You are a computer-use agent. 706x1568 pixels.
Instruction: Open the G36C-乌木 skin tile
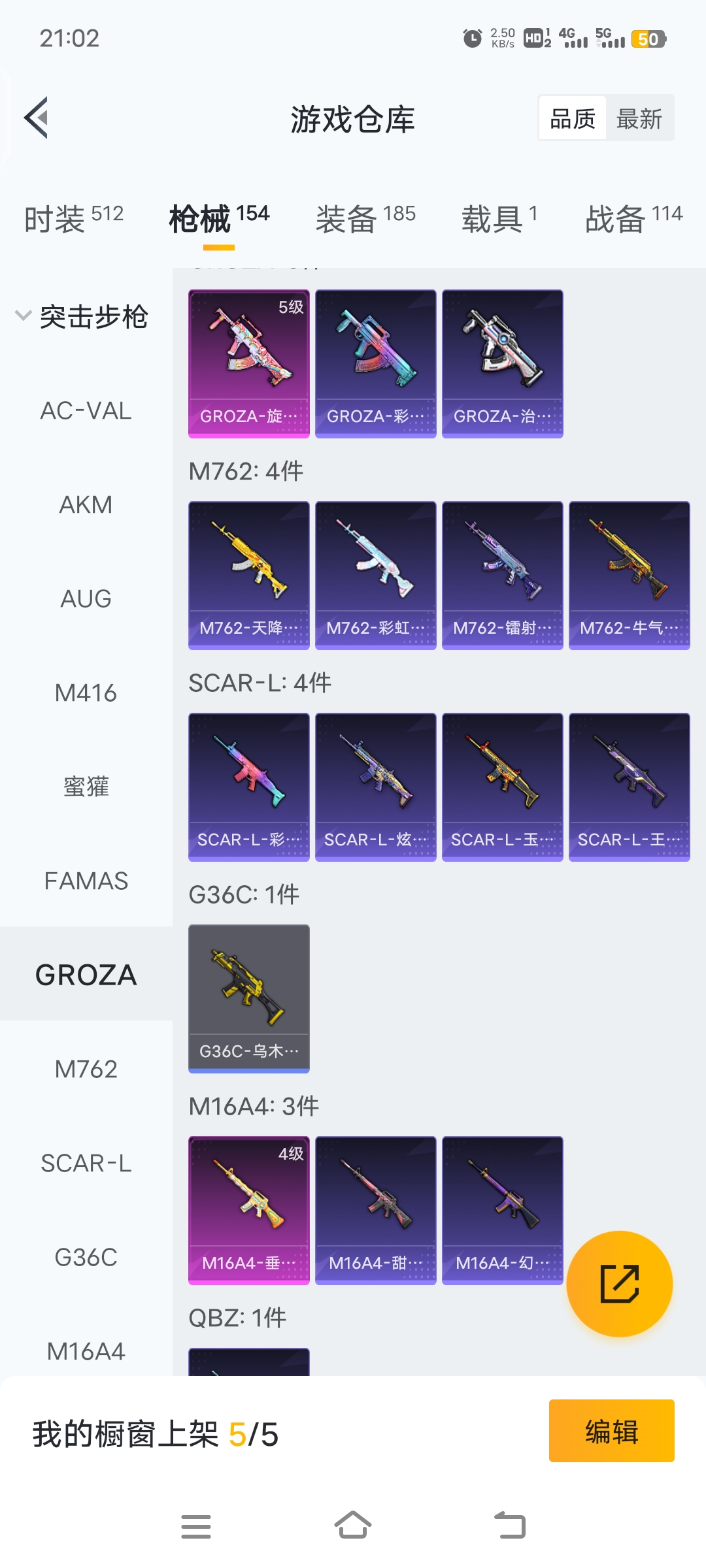(x=248, y=998)
